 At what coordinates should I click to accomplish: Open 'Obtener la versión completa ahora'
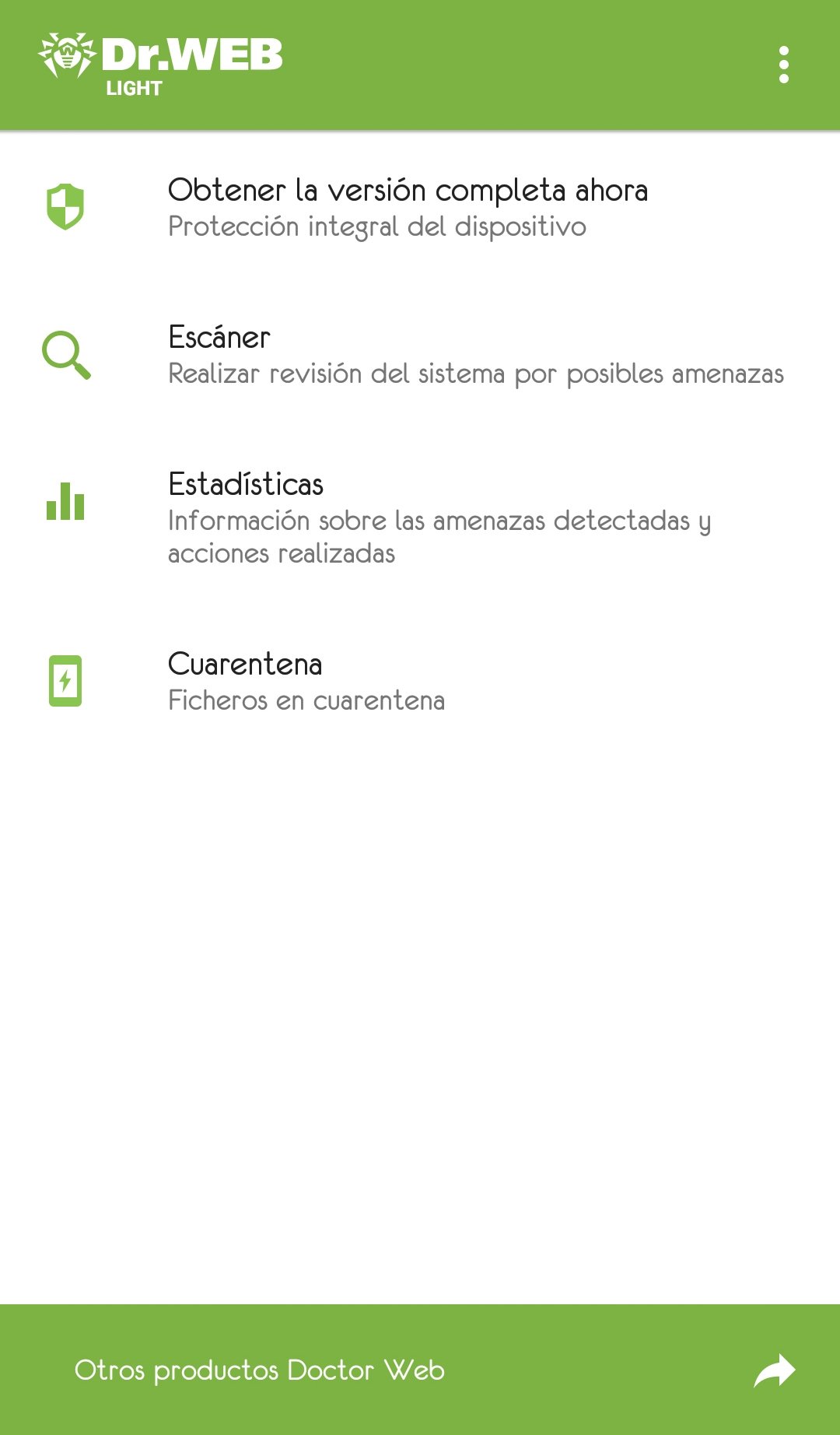pos(420,208)
